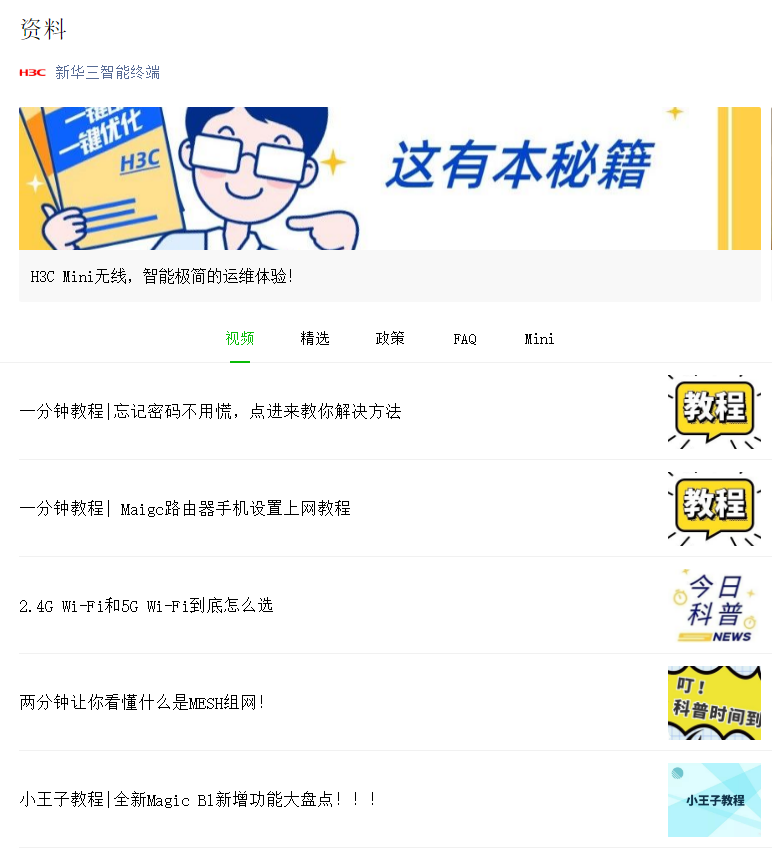Open 两分钟让你看懂什么是MESH组网 video

tap(142, 702)
